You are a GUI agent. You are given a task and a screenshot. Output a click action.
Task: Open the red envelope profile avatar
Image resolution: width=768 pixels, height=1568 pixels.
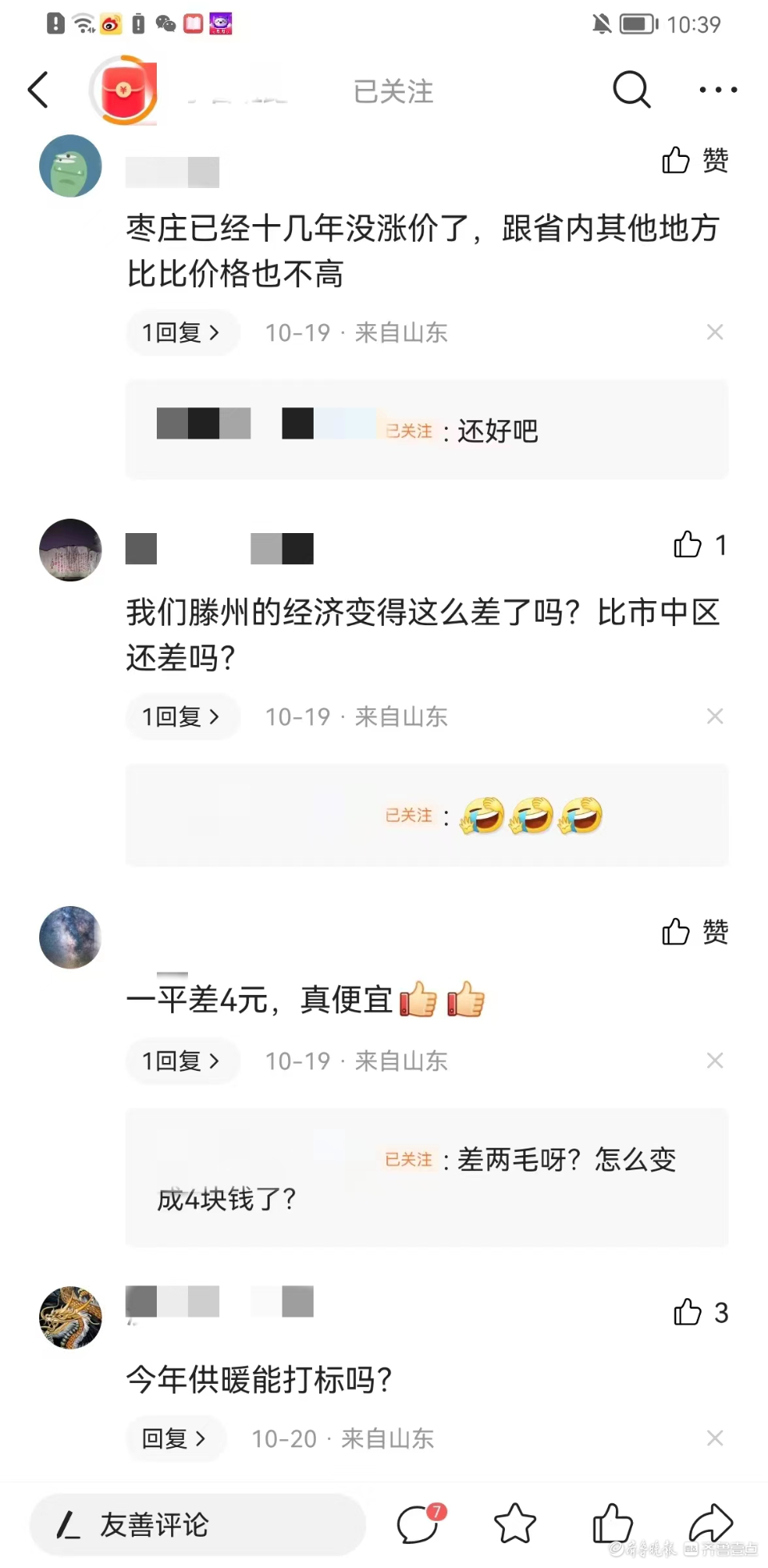tap(123, 90)
